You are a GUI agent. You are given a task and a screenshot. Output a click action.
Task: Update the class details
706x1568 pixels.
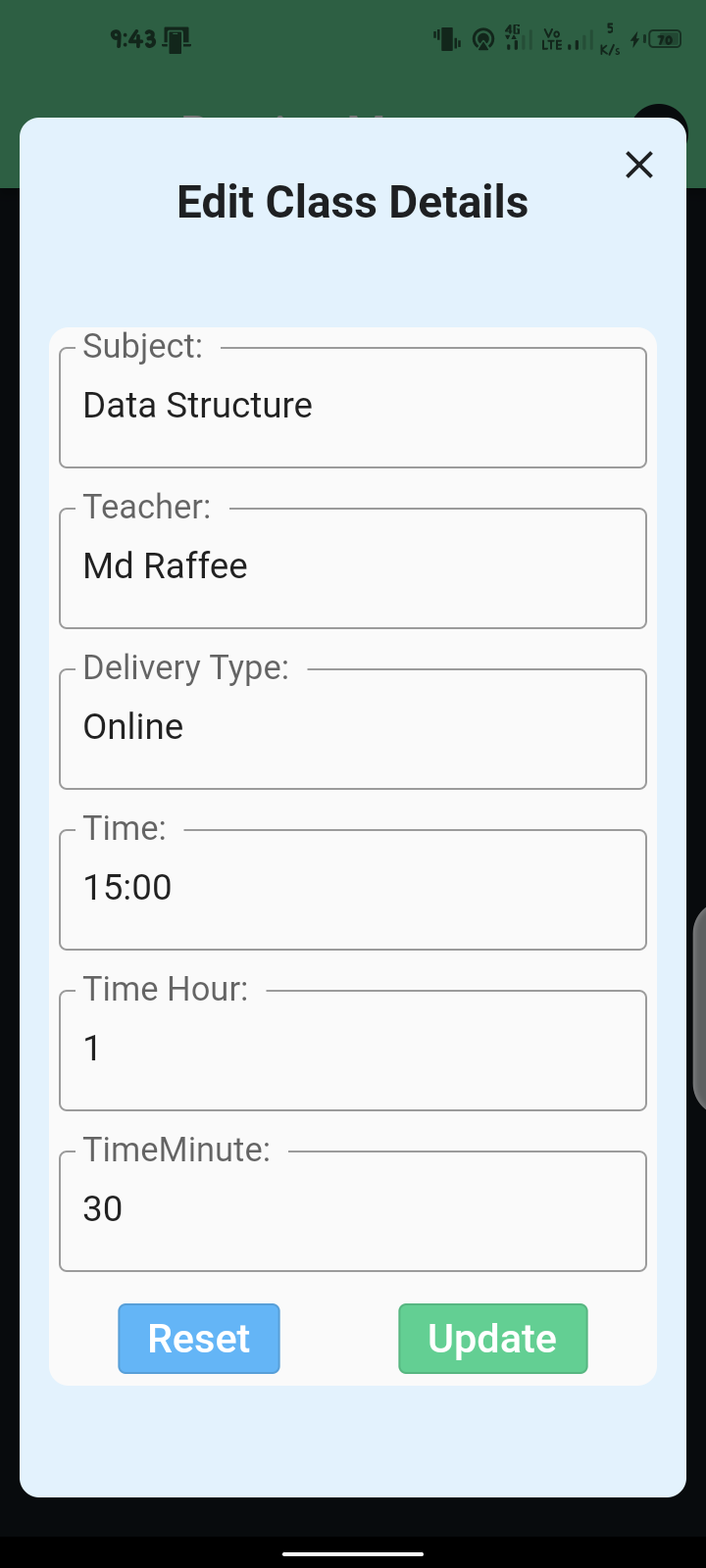click(492, 1339)
